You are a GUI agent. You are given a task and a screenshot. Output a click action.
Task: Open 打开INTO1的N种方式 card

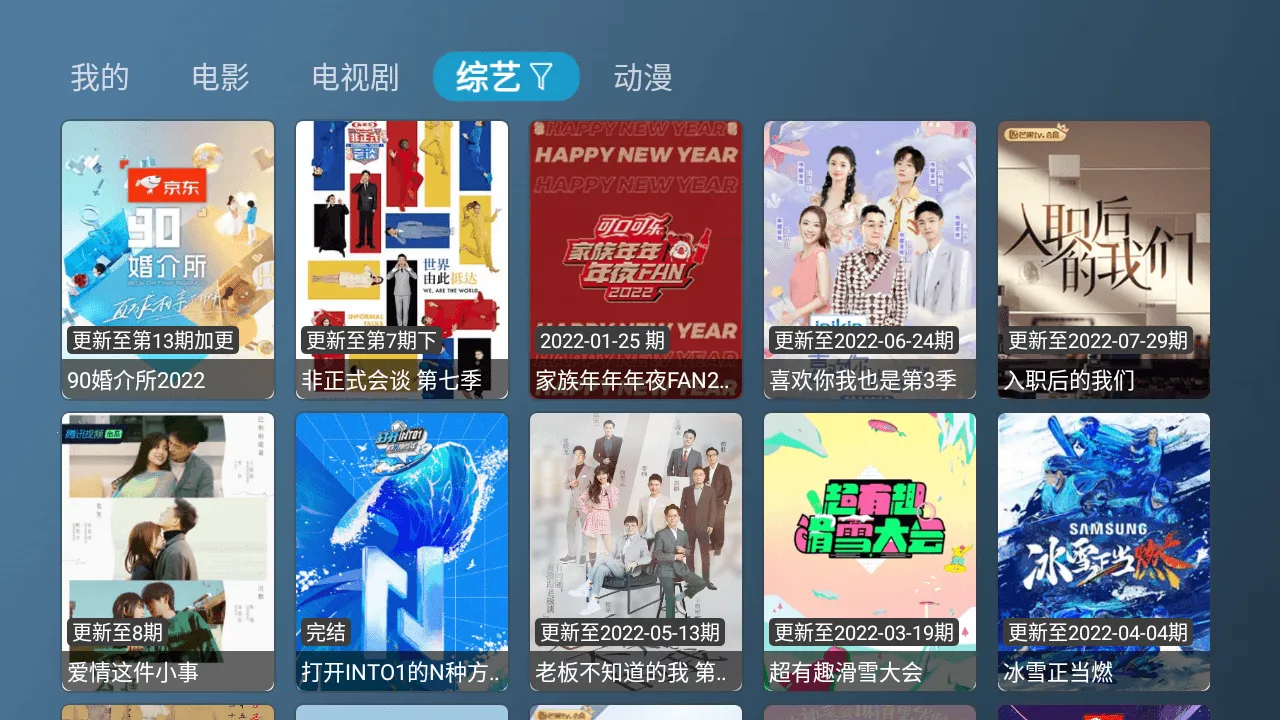402,552
